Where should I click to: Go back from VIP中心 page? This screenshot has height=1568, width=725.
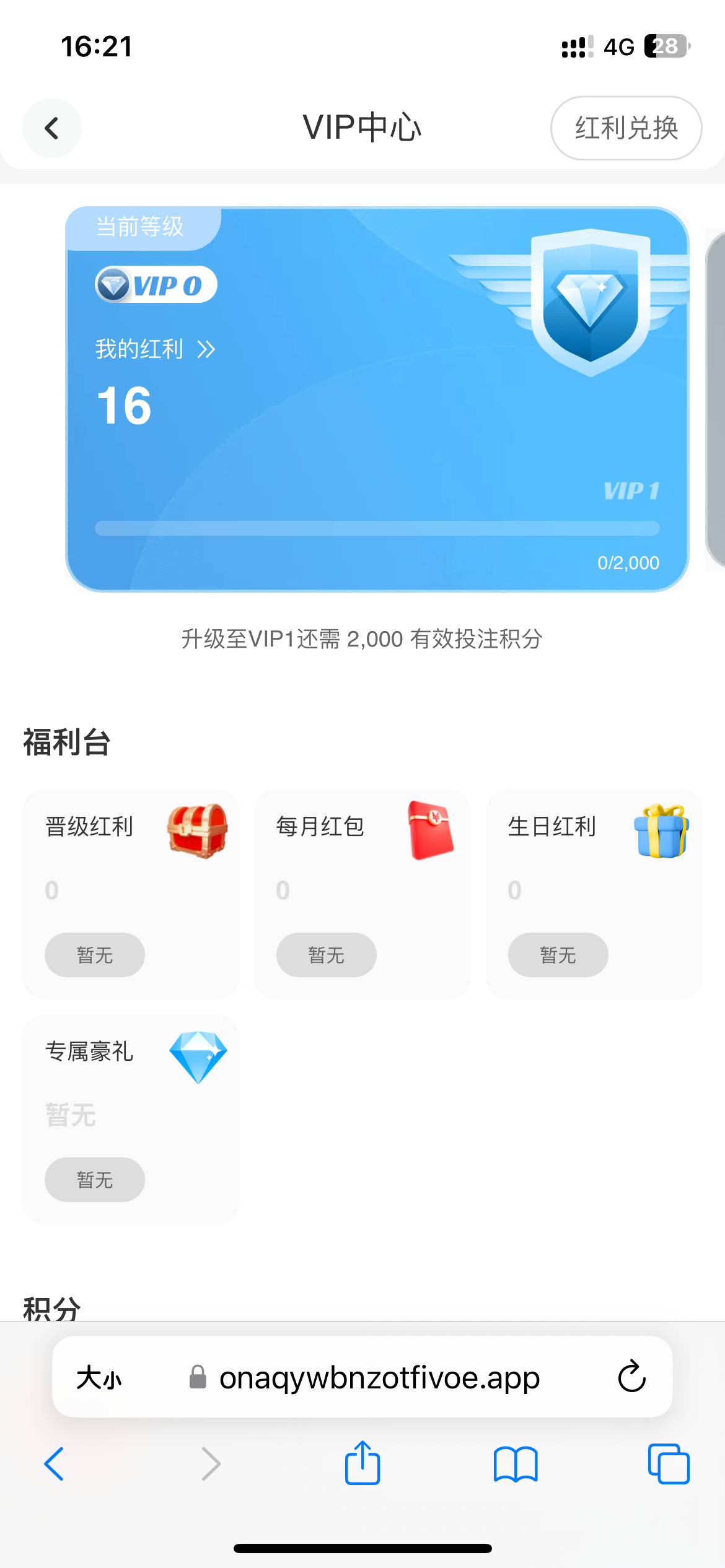[52, 128]
